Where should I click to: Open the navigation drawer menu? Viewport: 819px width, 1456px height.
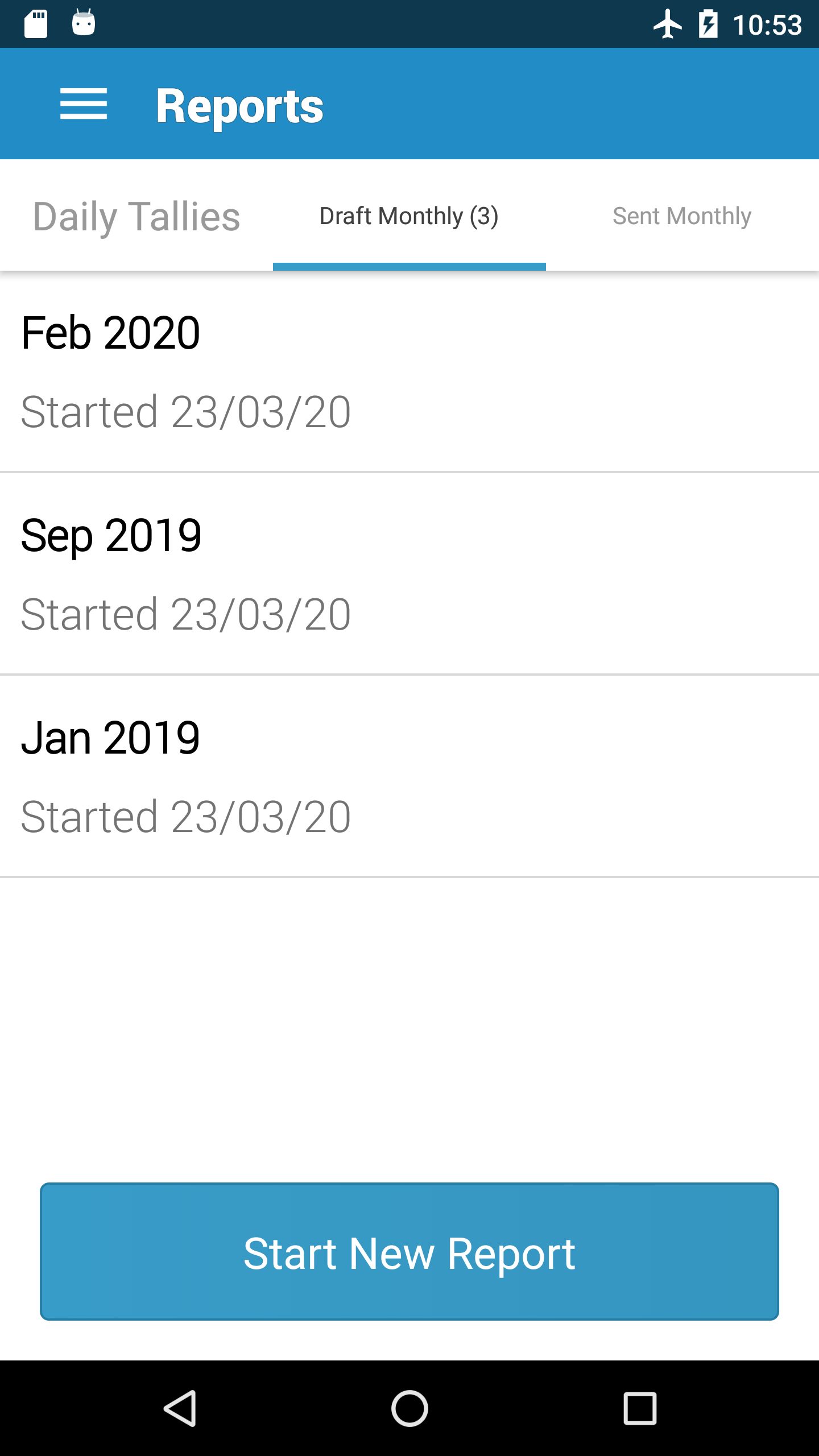tap(84, 104)
